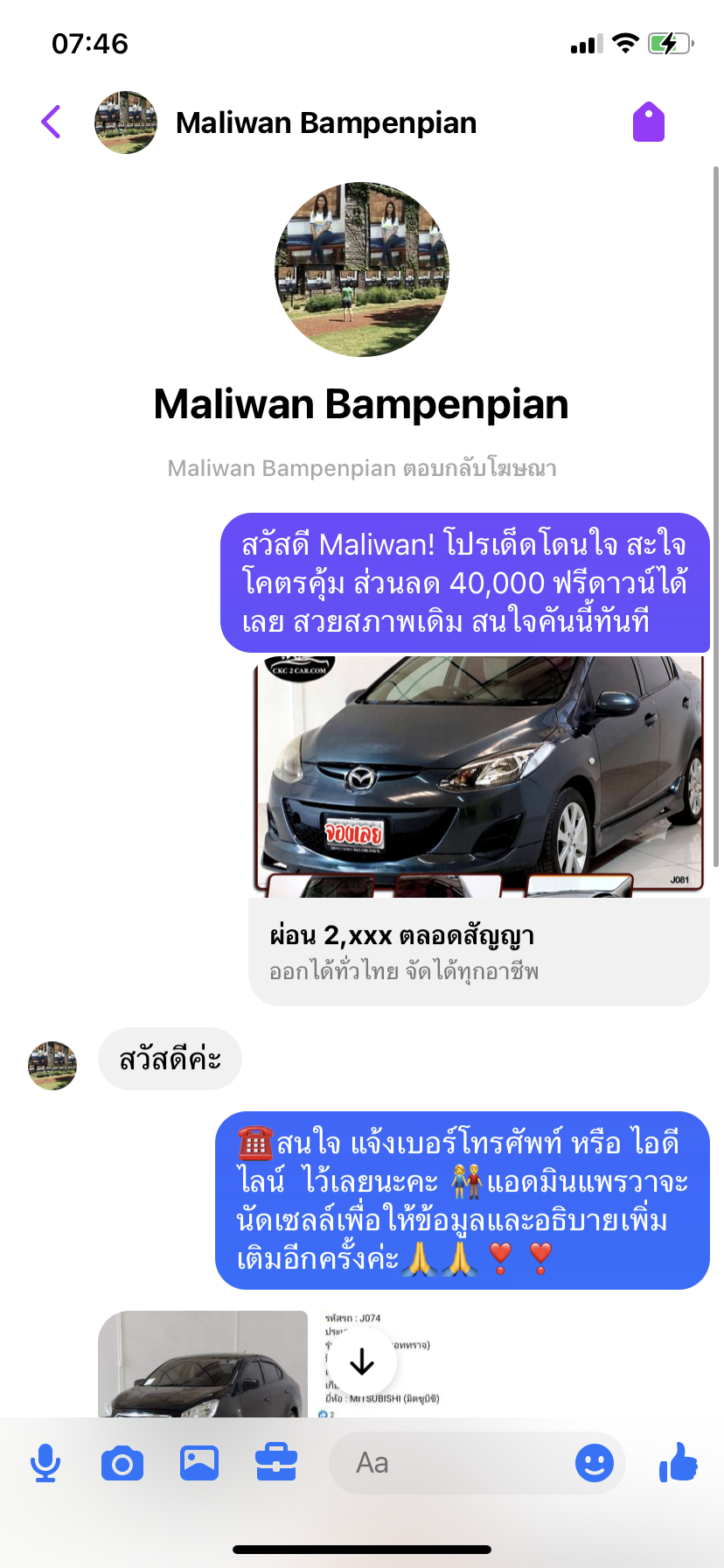This screenshot has width=724, height=1568.
Task: Open the camera to take a photo
Action: pyautogui.click(x=122, y=1463)
